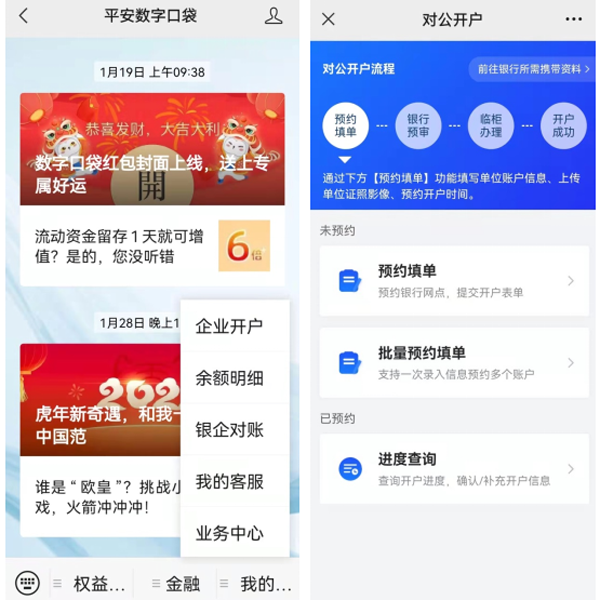Screen dimensions: 600x600
Task: Close the 对公开户 page
Action: click(x=328, y=19)
